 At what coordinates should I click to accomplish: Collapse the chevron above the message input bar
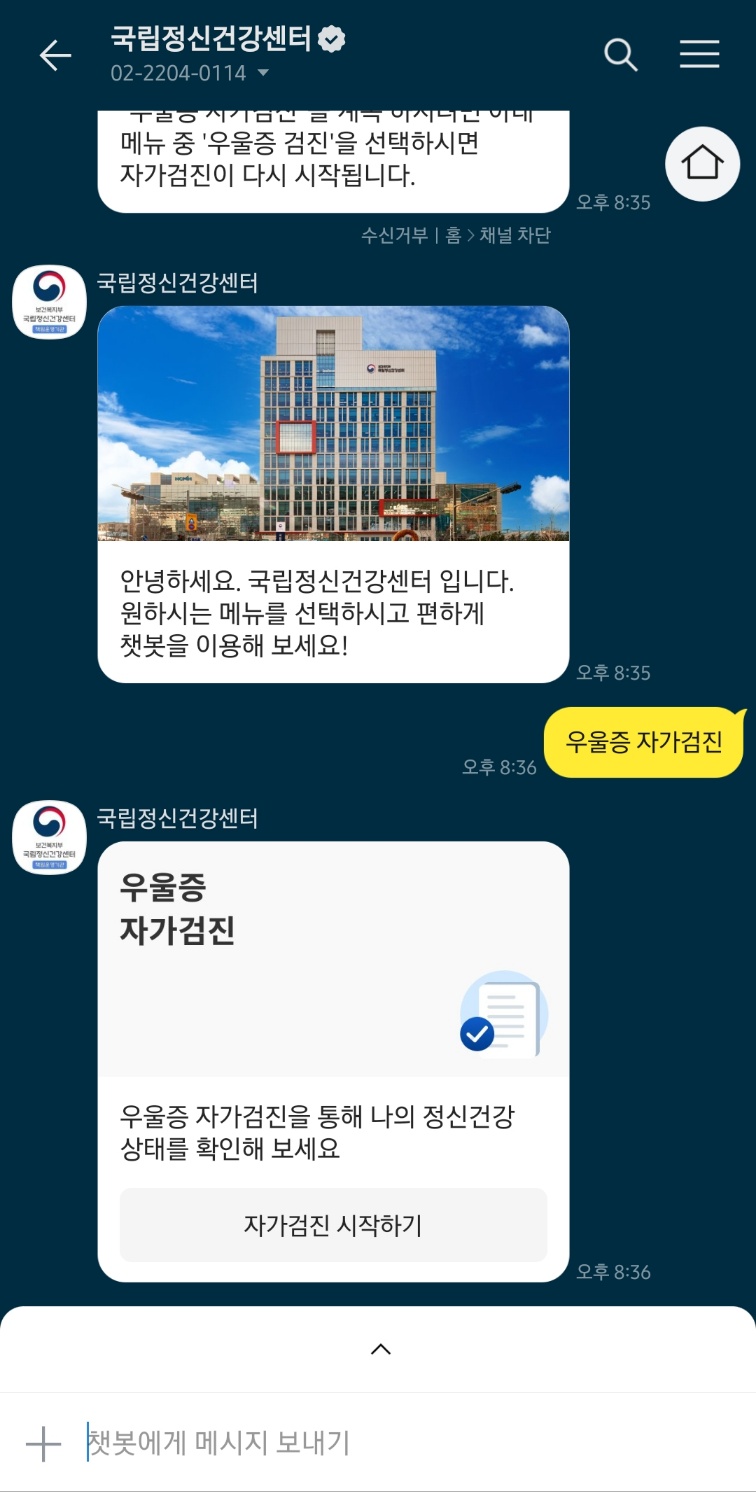tap(380, 1347)
